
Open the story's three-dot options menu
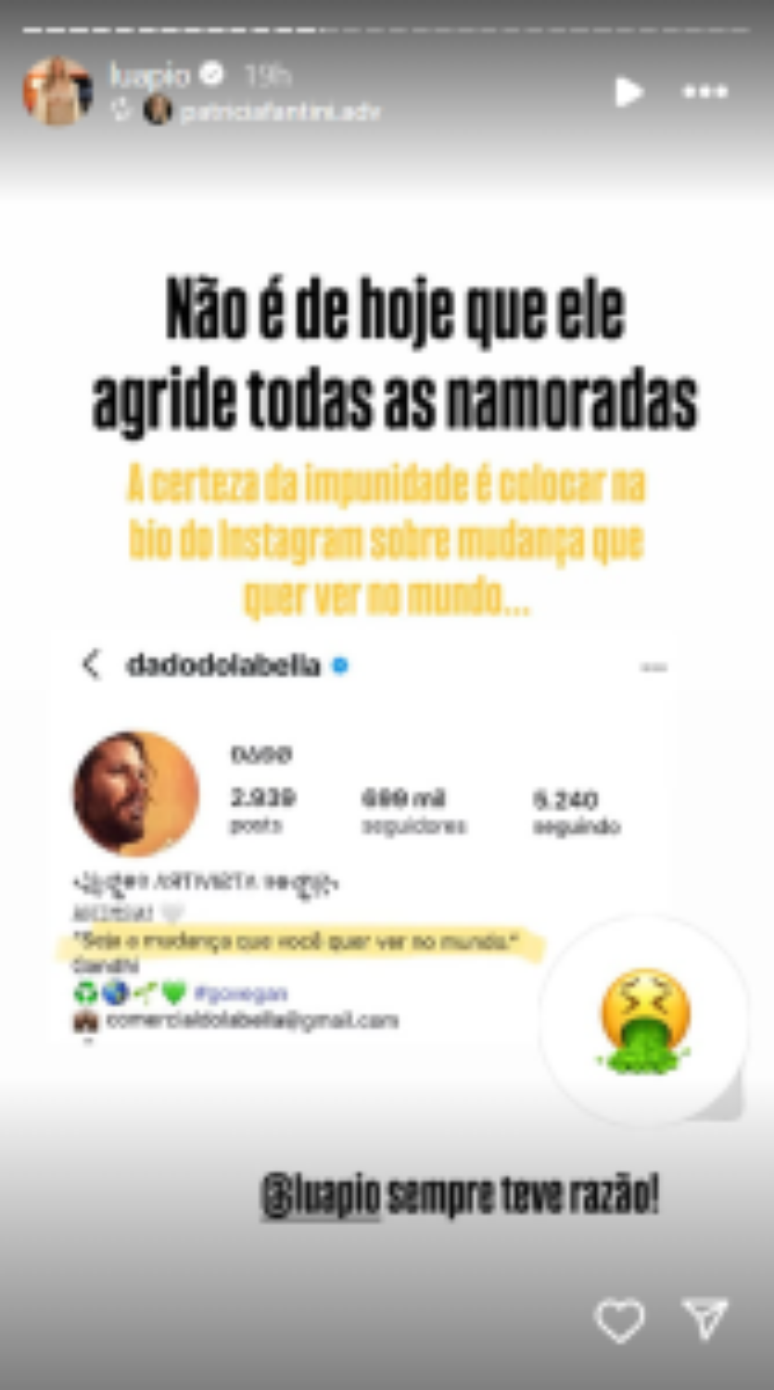(707, 92)
